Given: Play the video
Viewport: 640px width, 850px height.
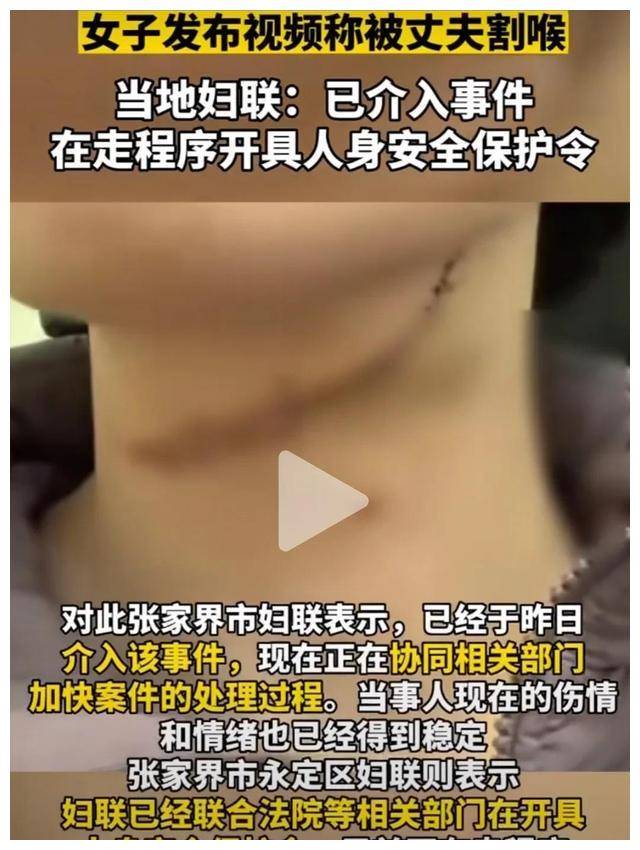Looking at the screenshot, I should point(316,500).
